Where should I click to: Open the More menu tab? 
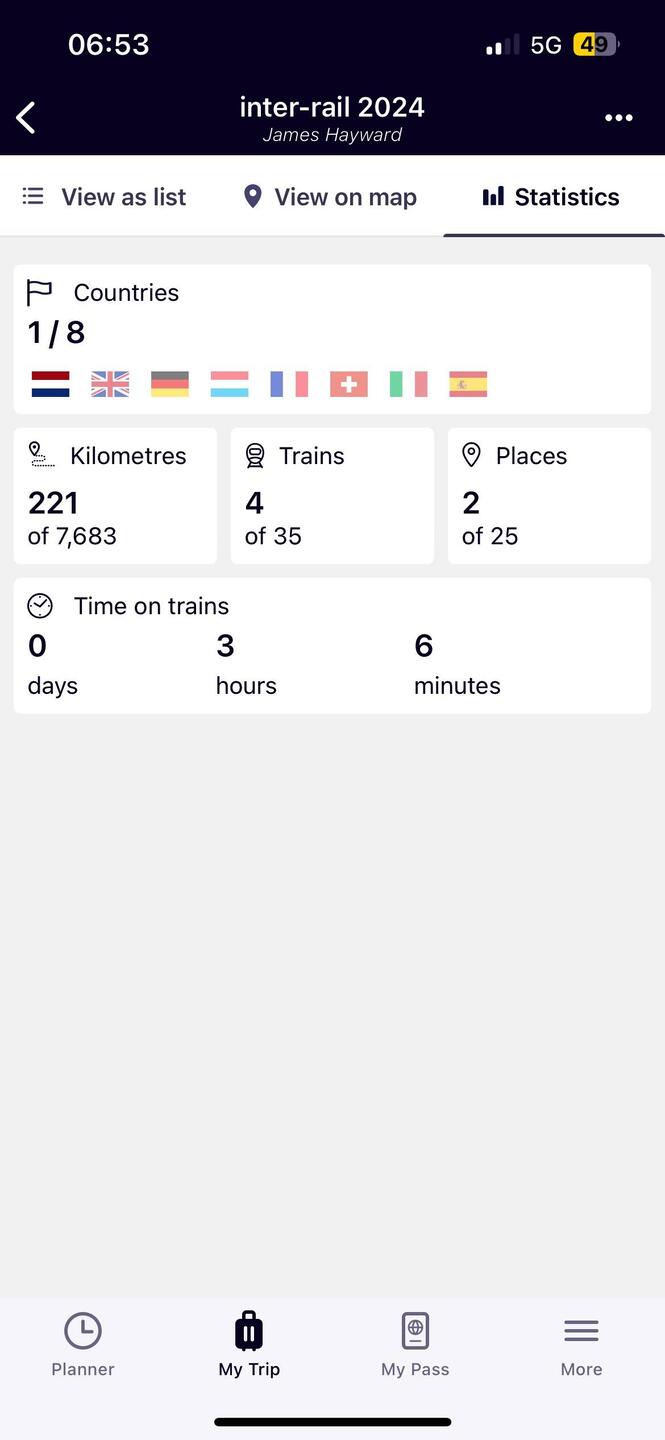tap(581, 1345)
